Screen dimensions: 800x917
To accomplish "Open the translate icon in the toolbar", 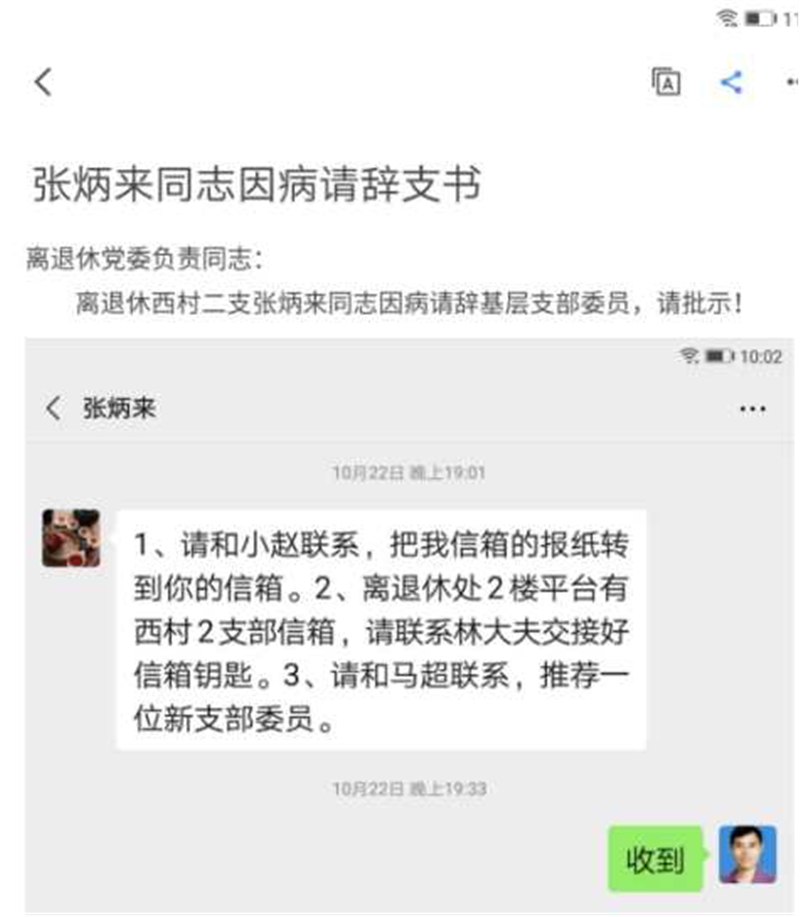I will pyautogui.click(x=666, y=82).
